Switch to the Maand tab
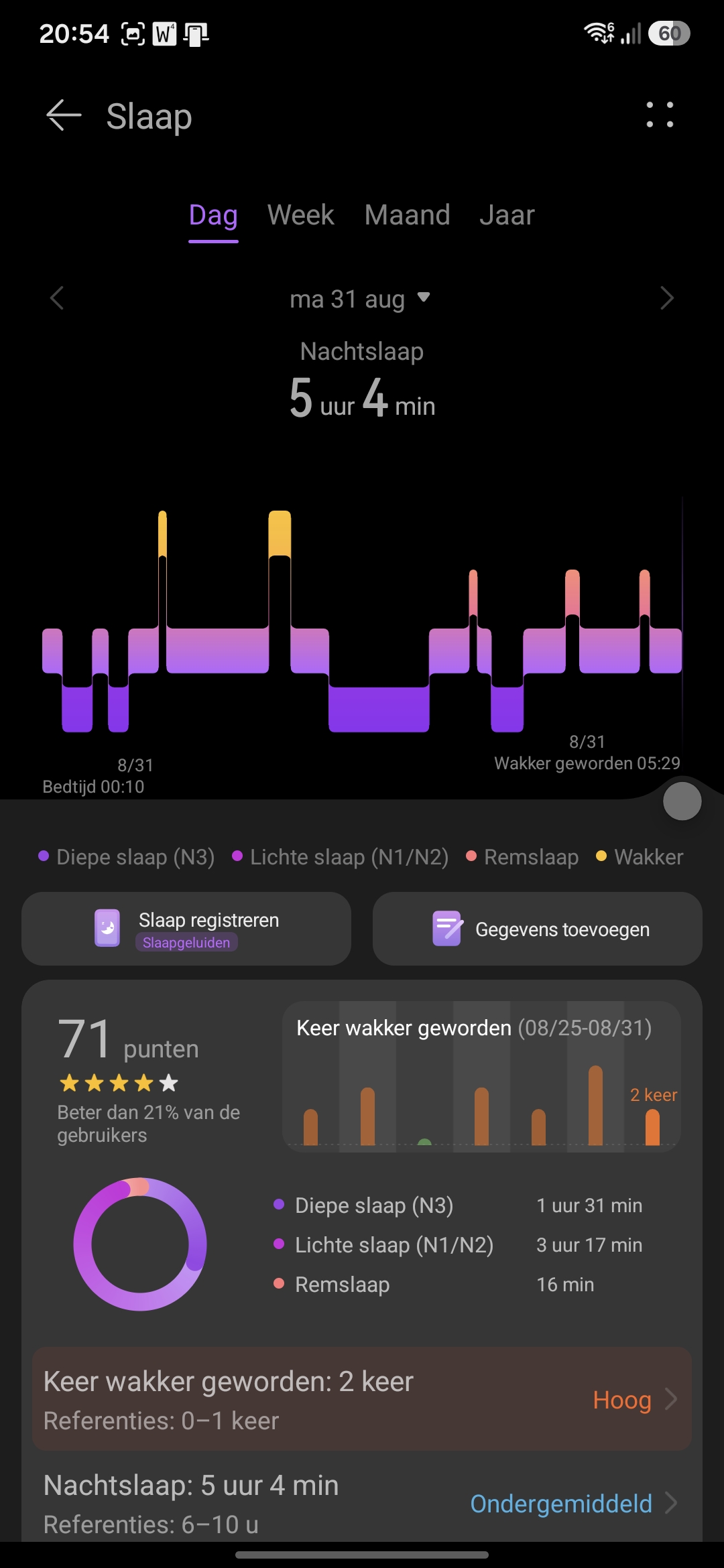Viewport: 724px width, 1568px height. point(407,216)
